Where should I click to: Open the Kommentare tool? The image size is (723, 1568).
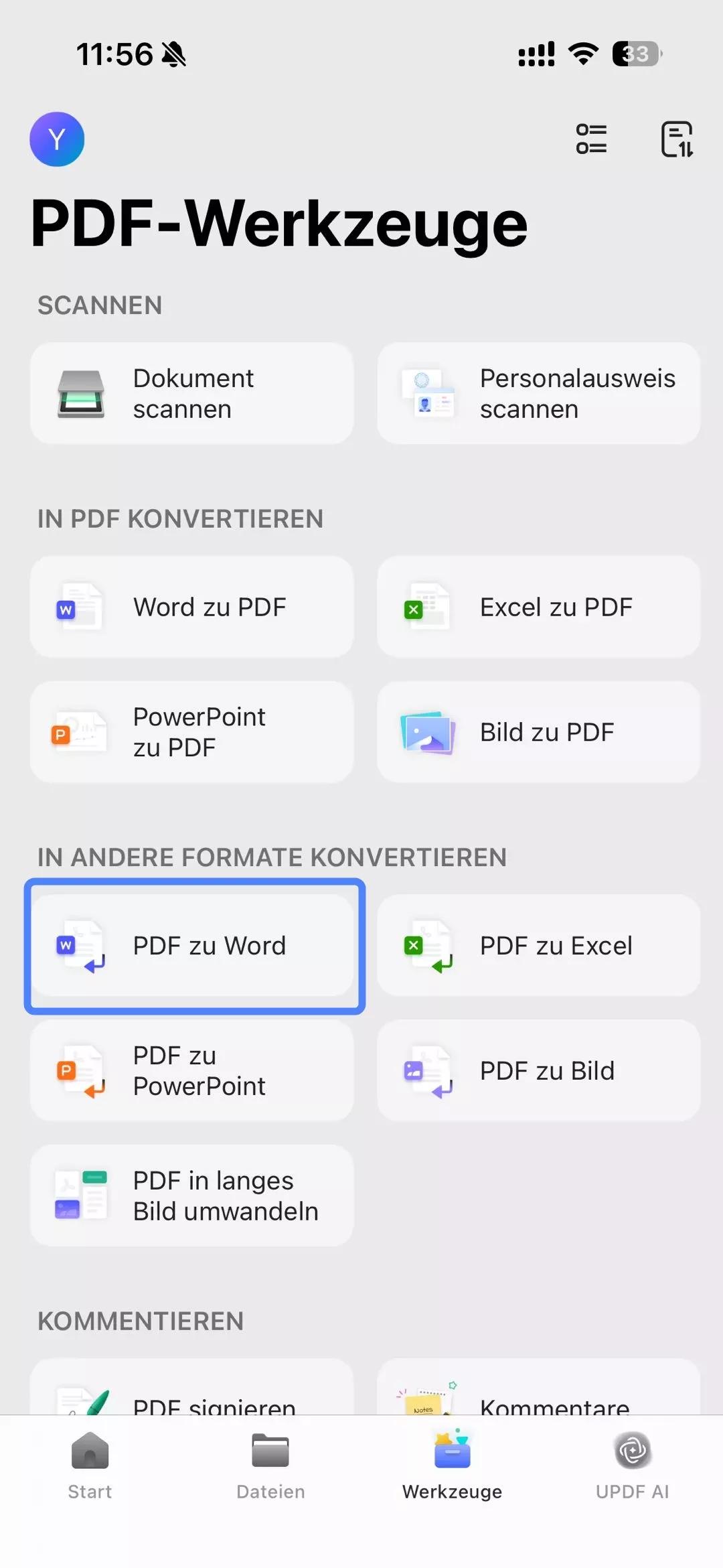pyautogui.click(x=539, y=1400)
